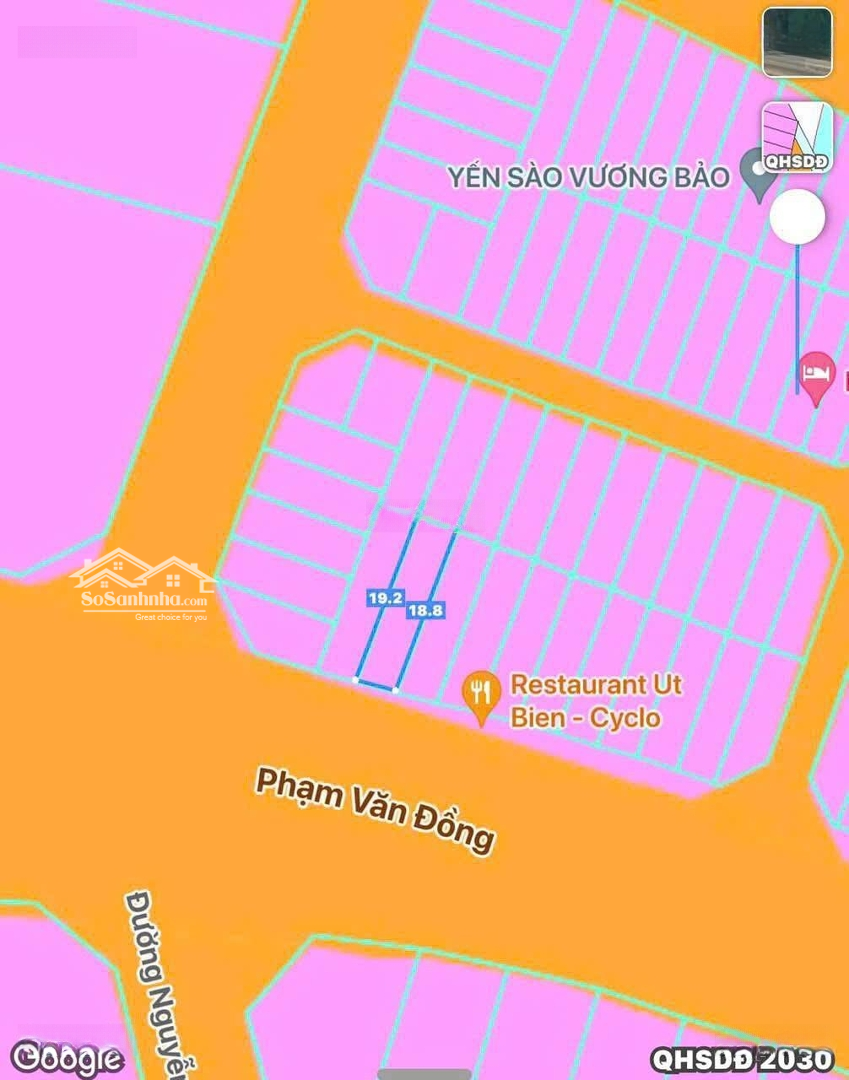Tap the pink hotel marker
This screenshot has width=849, height=1080.
[816, 375]
